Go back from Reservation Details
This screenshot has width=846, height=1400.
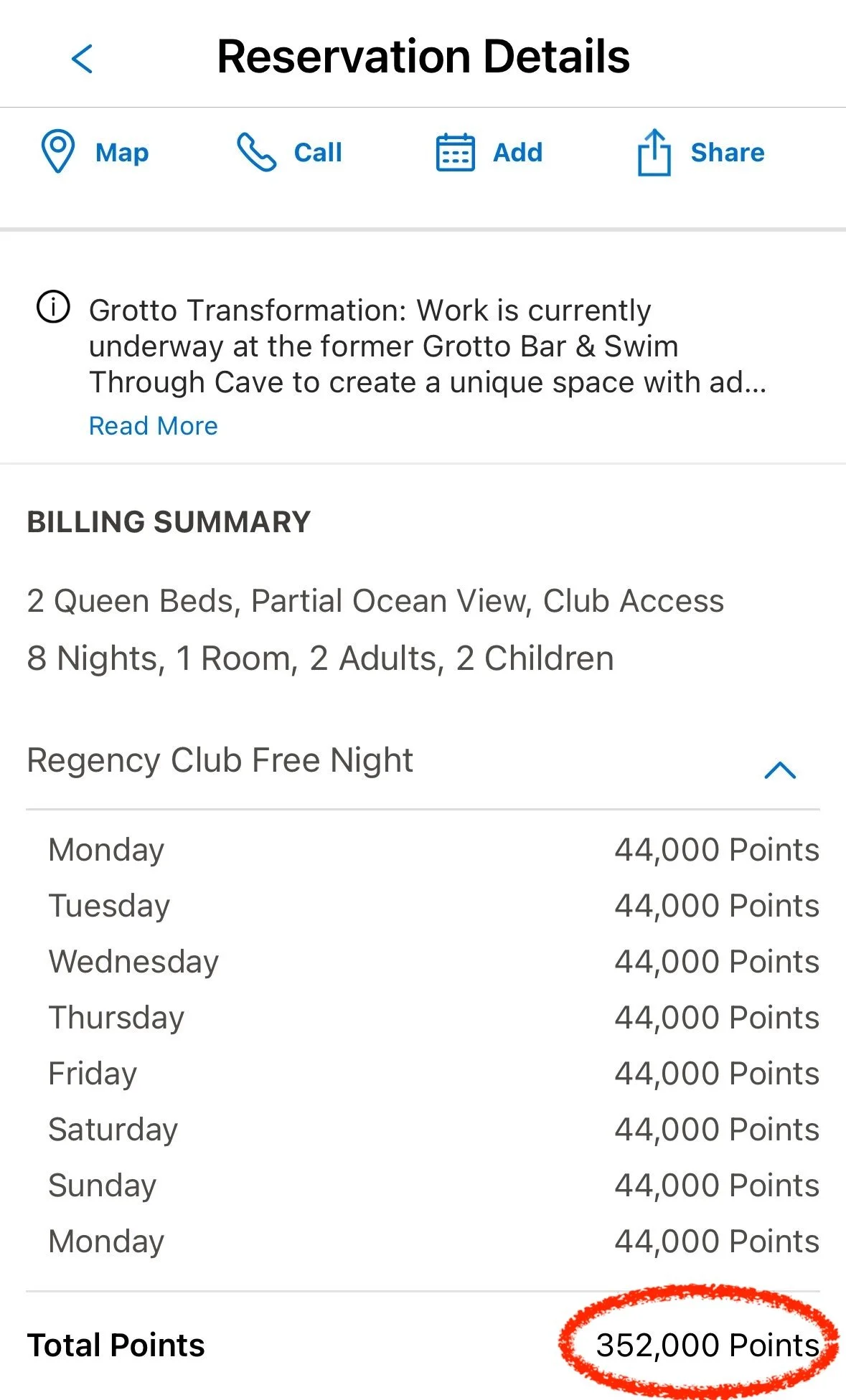click(x=83, y=58)
